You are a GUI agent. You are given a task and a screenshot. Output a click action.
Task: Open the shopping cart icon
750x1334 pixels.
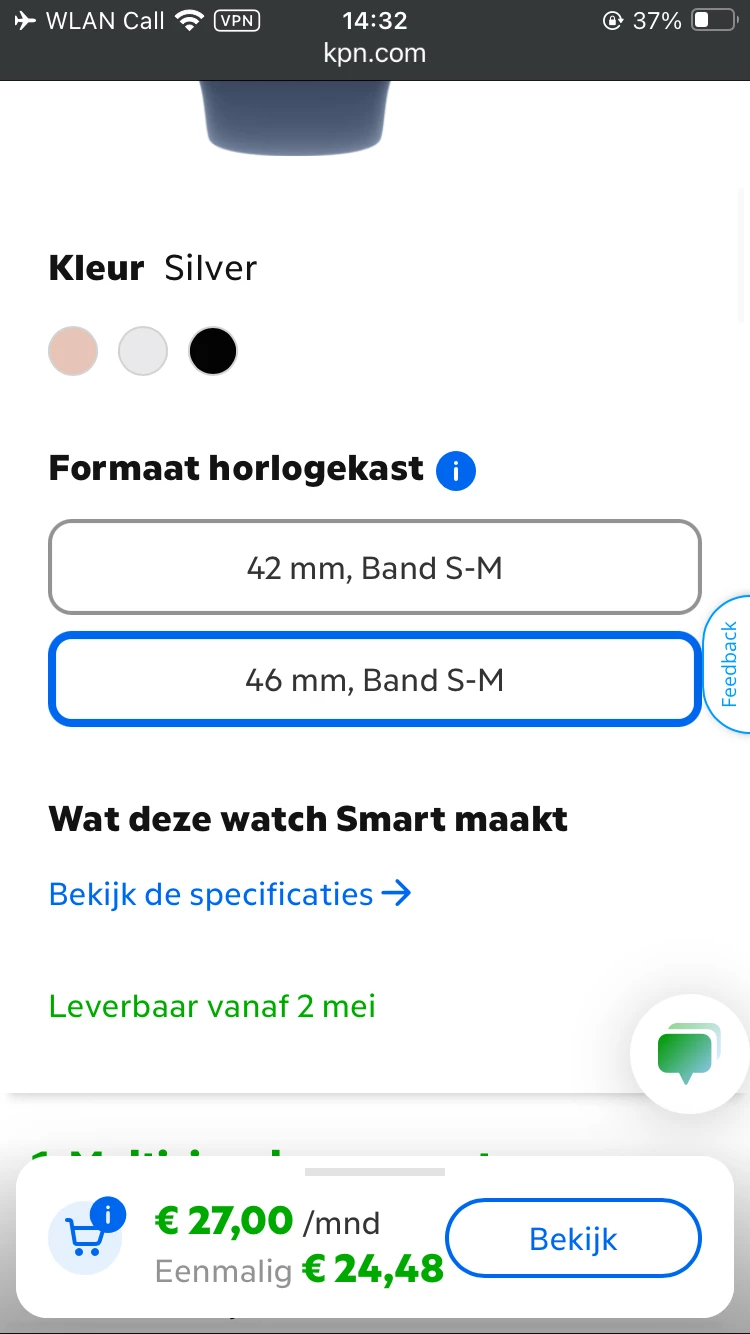pyautogui.click(x=83, y=1238)
